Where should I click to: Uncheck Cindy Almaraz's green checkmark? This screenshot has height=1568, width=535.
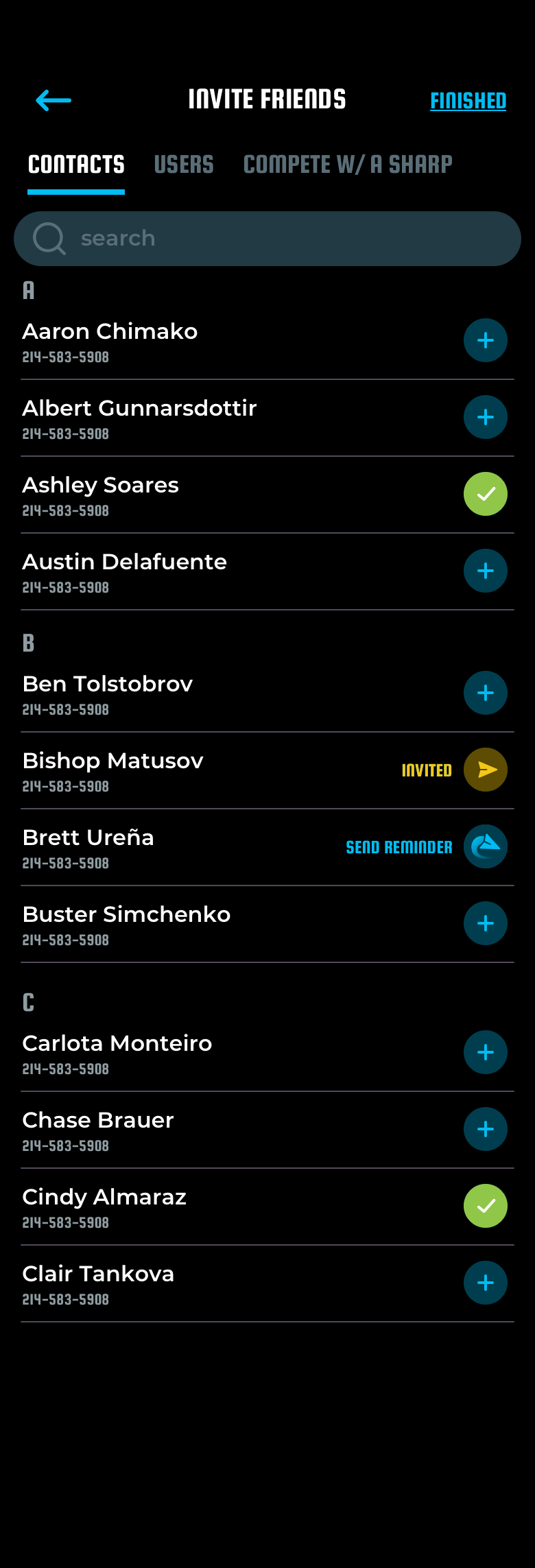click(x=486, y=1206)
